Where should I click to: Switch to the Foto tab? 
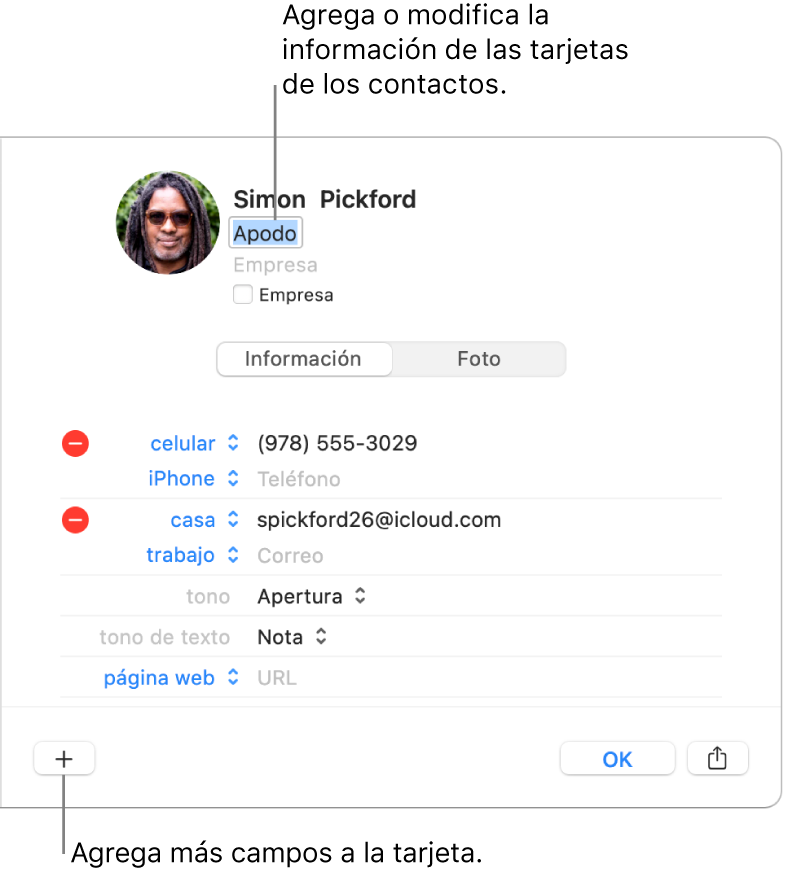coord(479,358)
